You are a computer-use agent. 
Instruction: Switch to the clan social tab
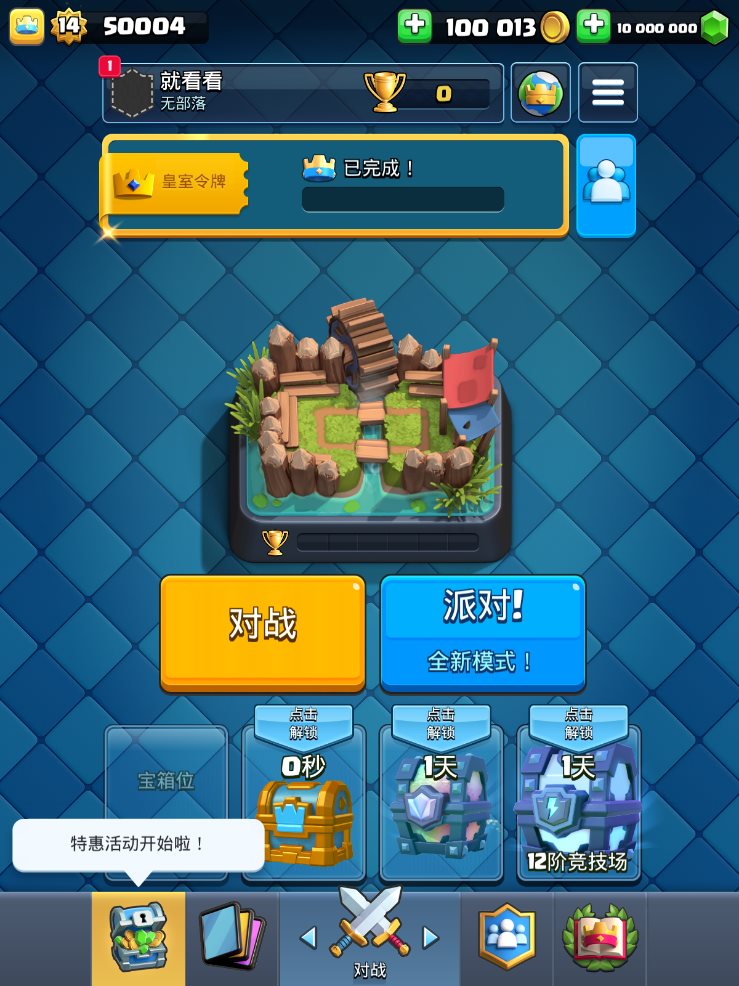click(x=507, y=937)
